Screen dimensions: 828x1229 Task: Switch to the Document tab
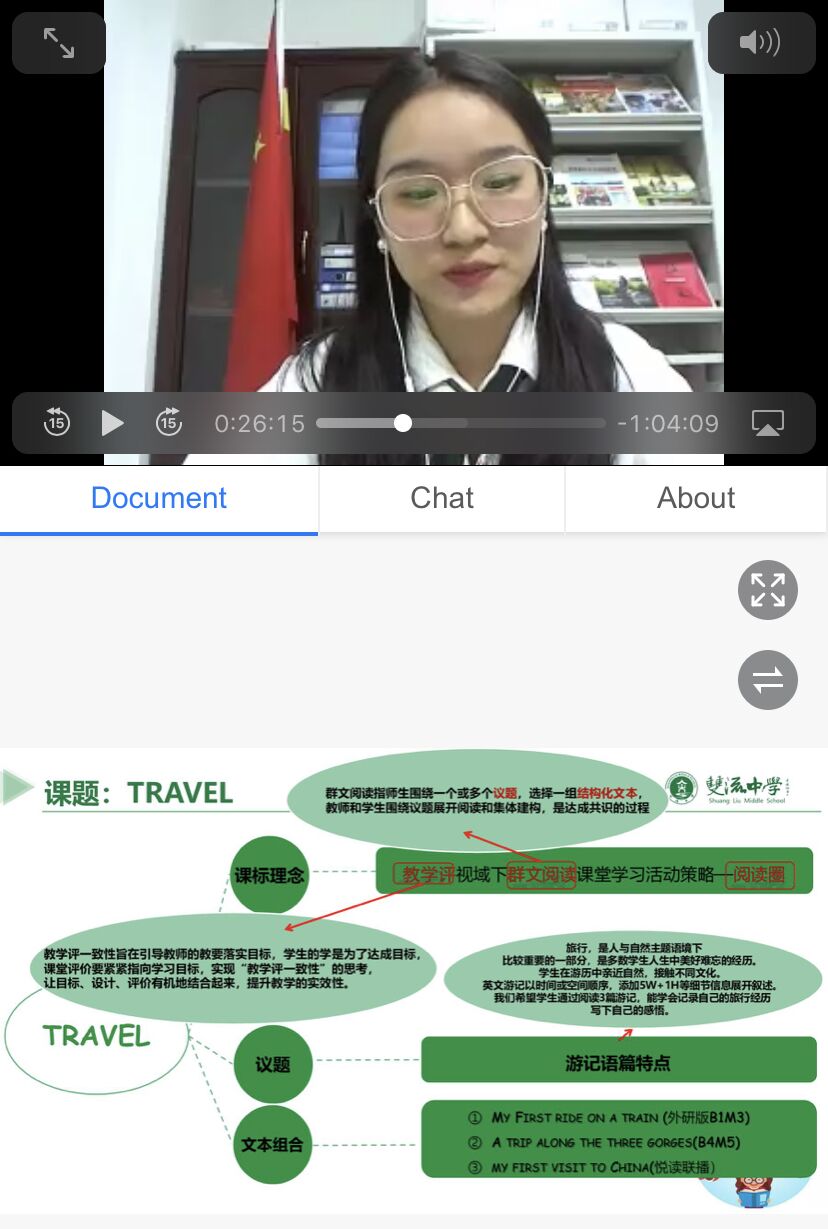coord(159,498)
